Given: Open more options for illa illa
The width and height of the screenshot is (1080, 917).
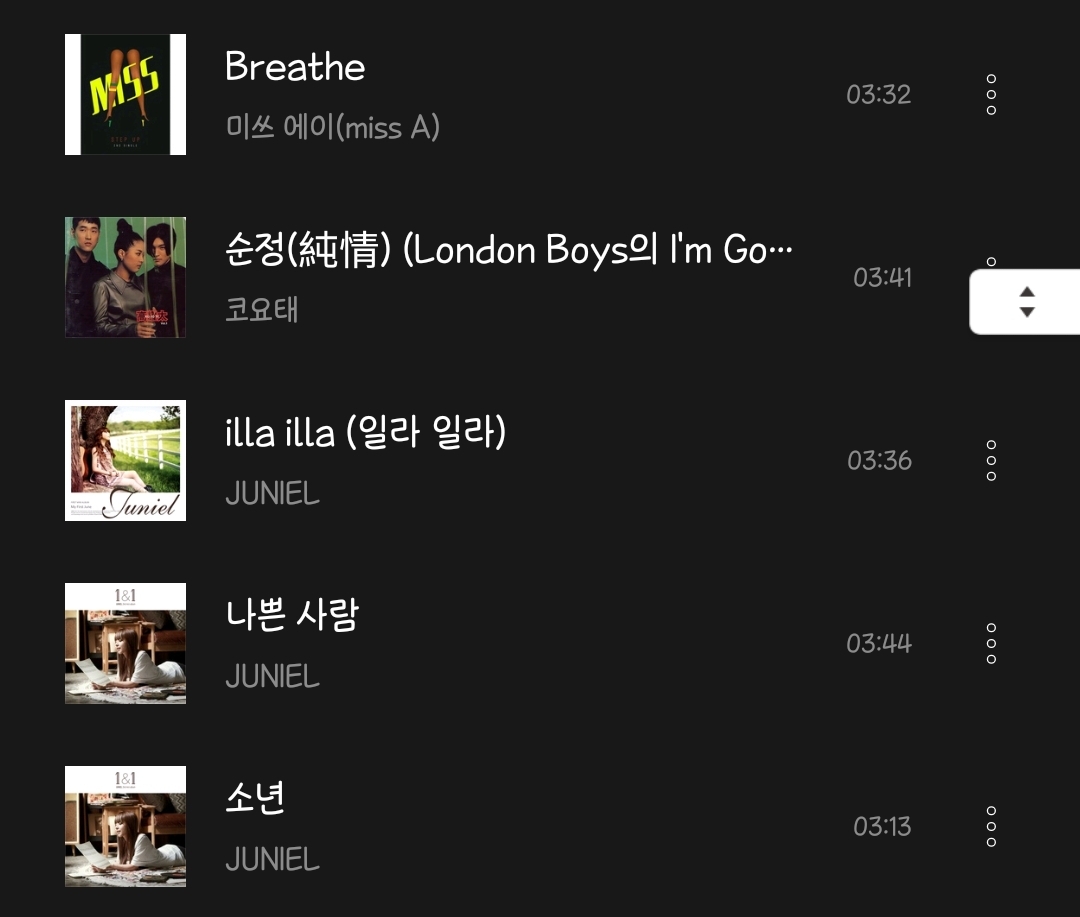Looking at the screenshot, I should [991, 460].
